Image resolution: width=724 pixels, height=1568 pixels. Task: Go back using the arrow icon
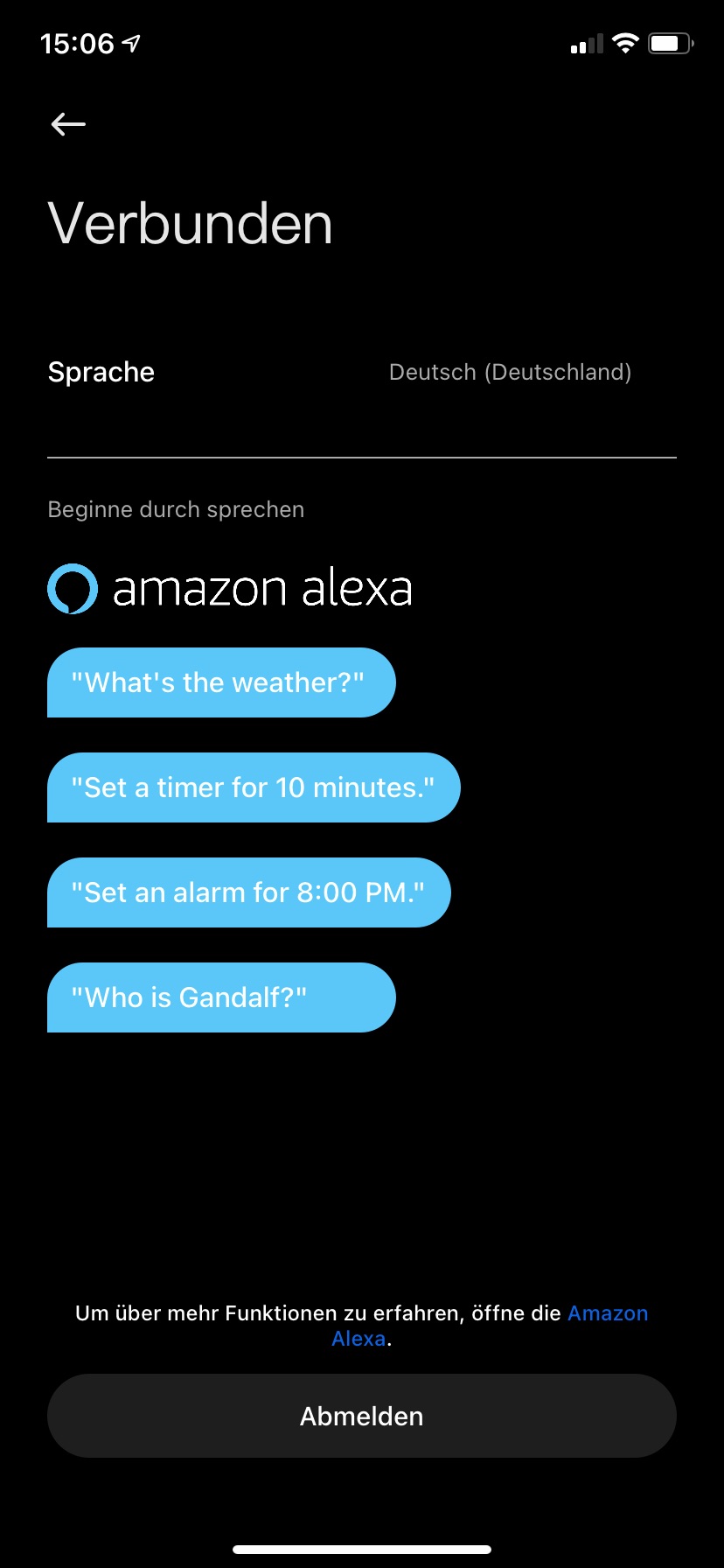(68, 124)
